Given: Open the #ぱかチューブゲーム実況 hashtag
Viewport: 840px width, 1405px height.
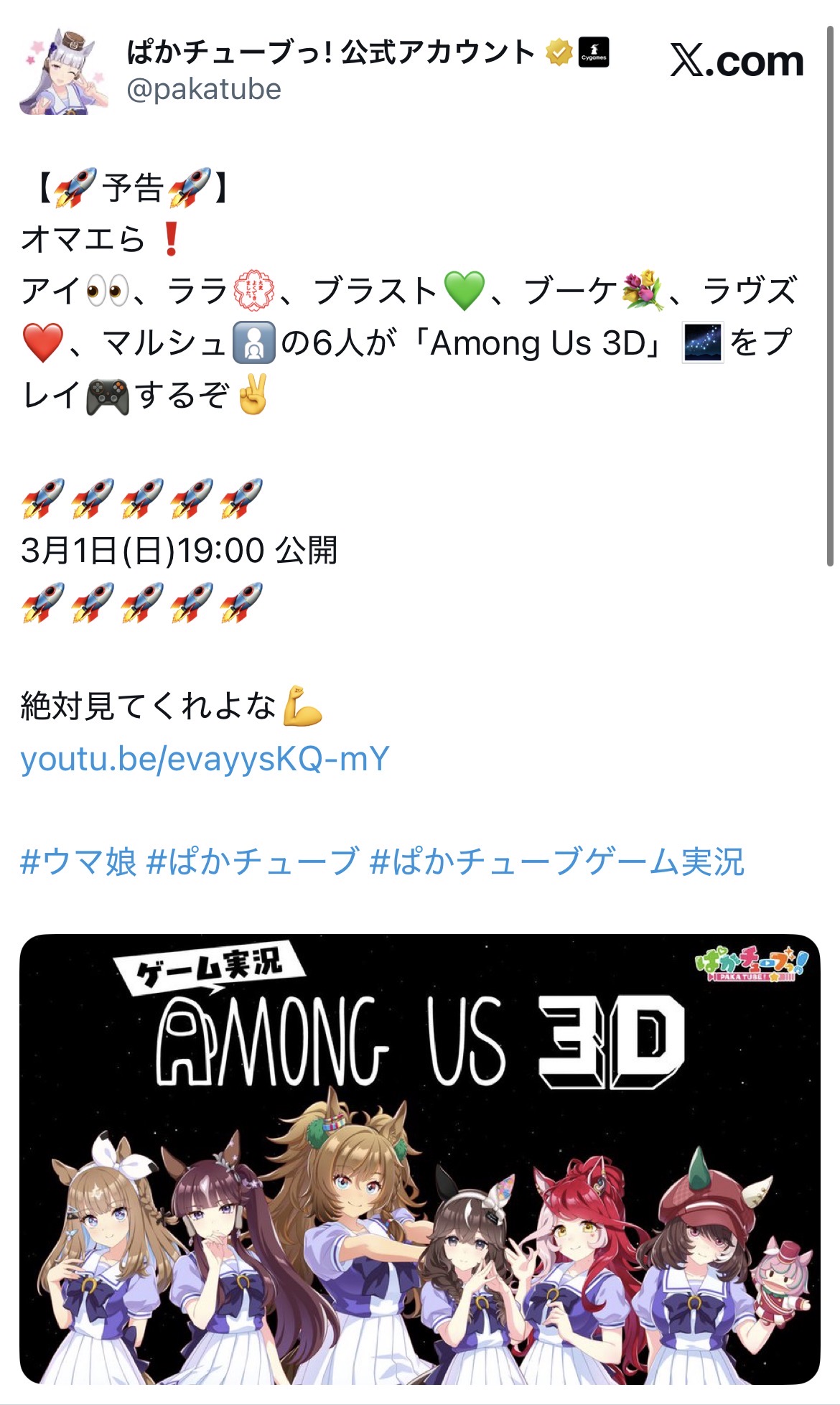Looking at the screenshot, I should [557, 862].
